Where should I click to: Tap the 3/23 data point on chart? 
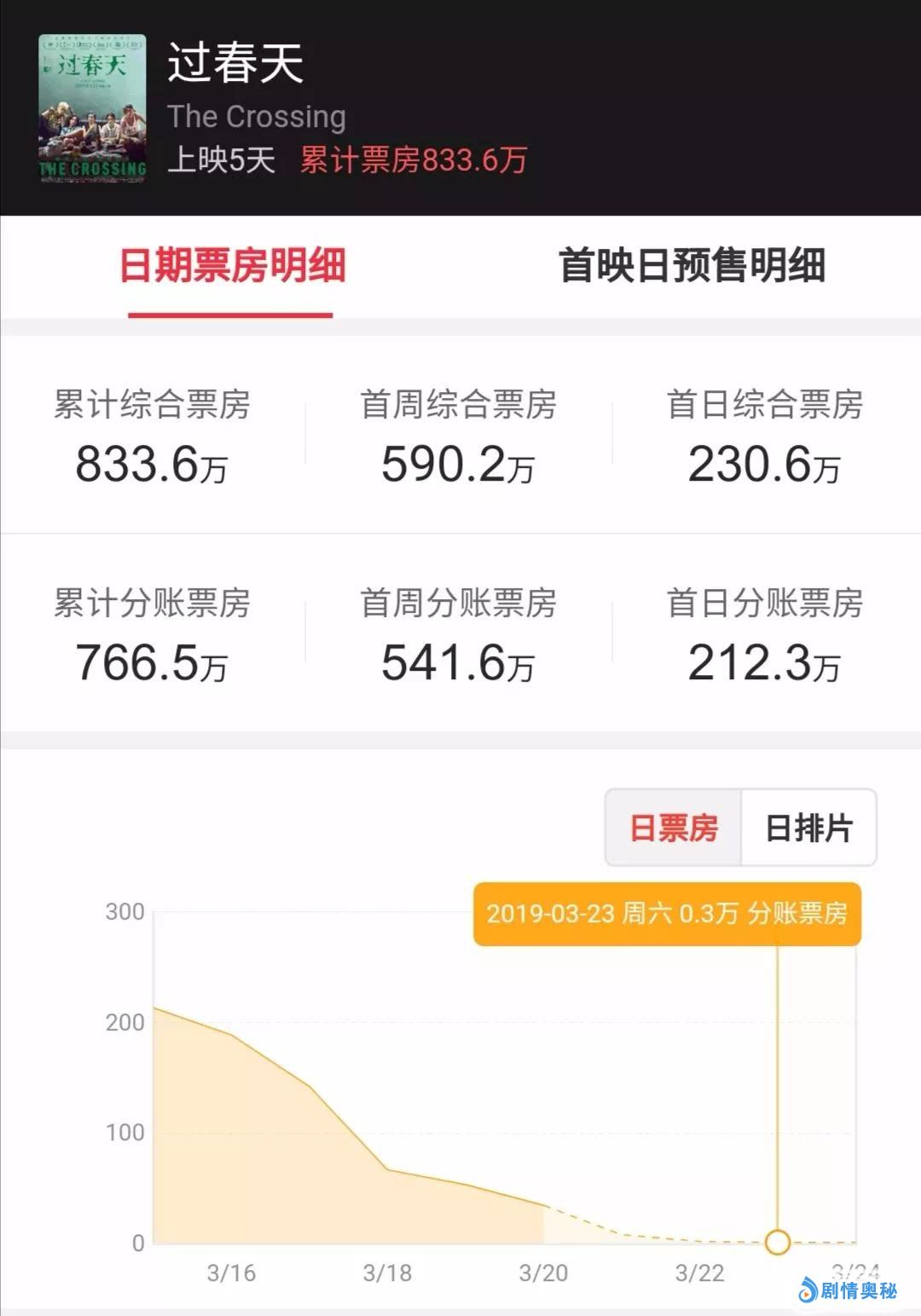(x=777, y=1242)
